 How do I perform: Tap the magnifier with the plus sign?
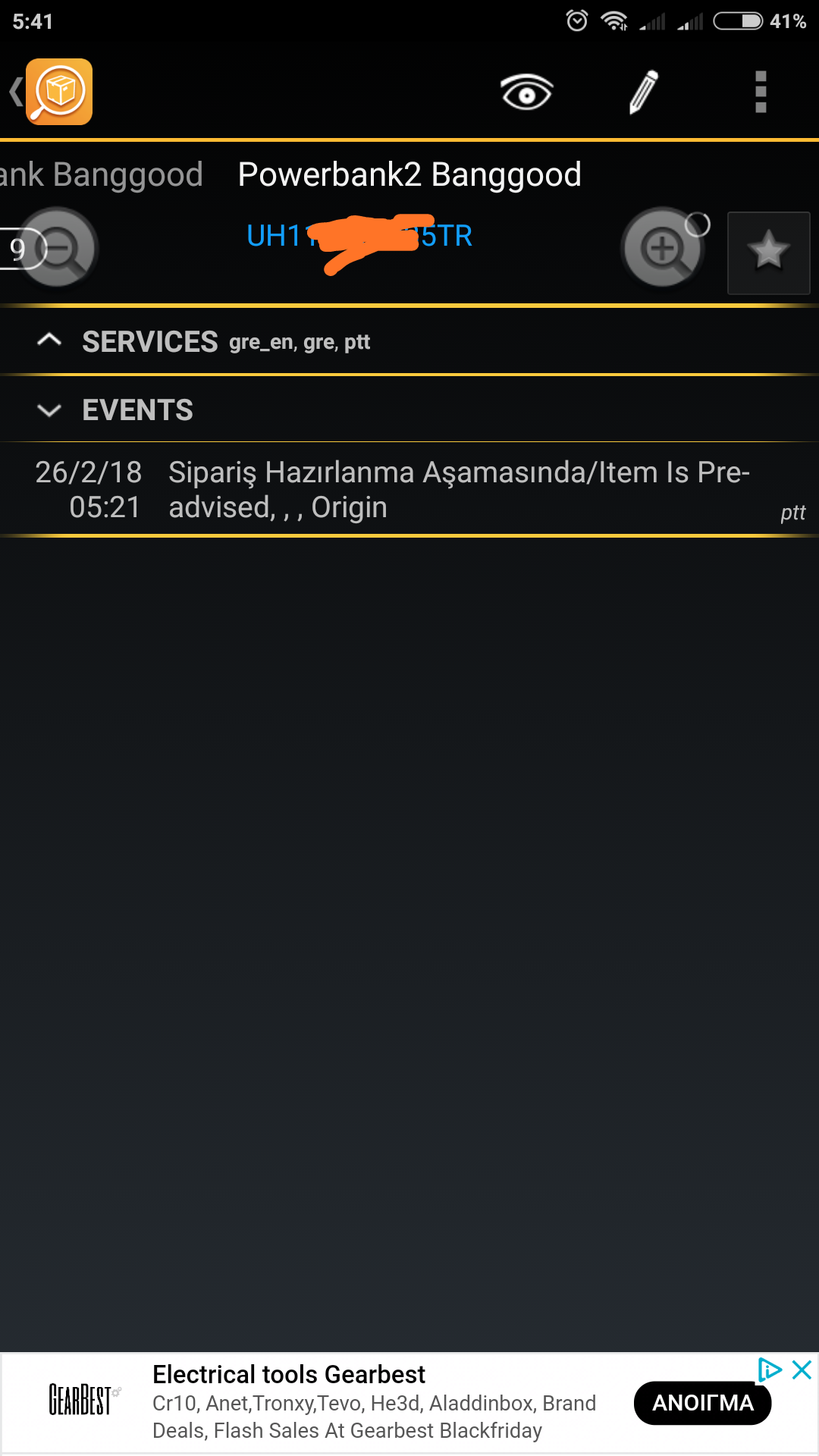663,249
